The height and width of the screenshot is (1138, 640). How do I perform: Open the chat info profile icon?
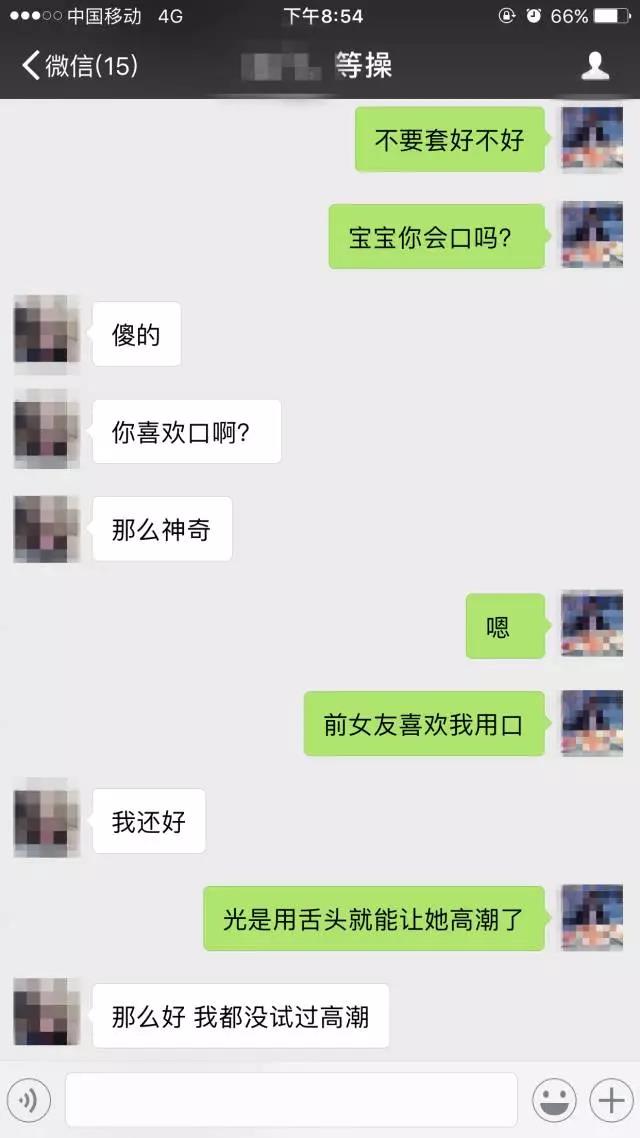click(x=596, y=66)
